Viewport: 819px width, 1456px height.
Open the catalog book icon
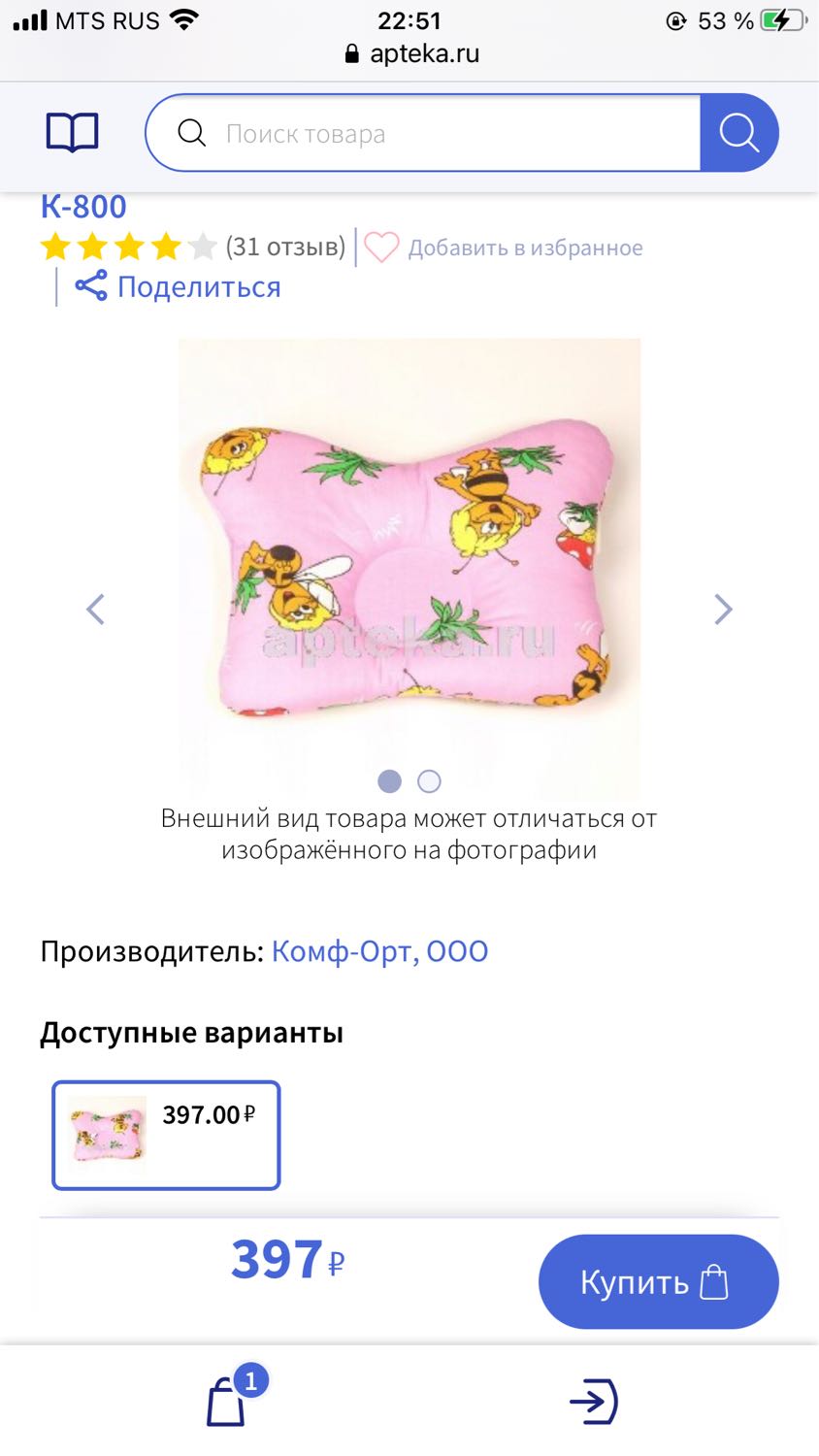point(73,132)
